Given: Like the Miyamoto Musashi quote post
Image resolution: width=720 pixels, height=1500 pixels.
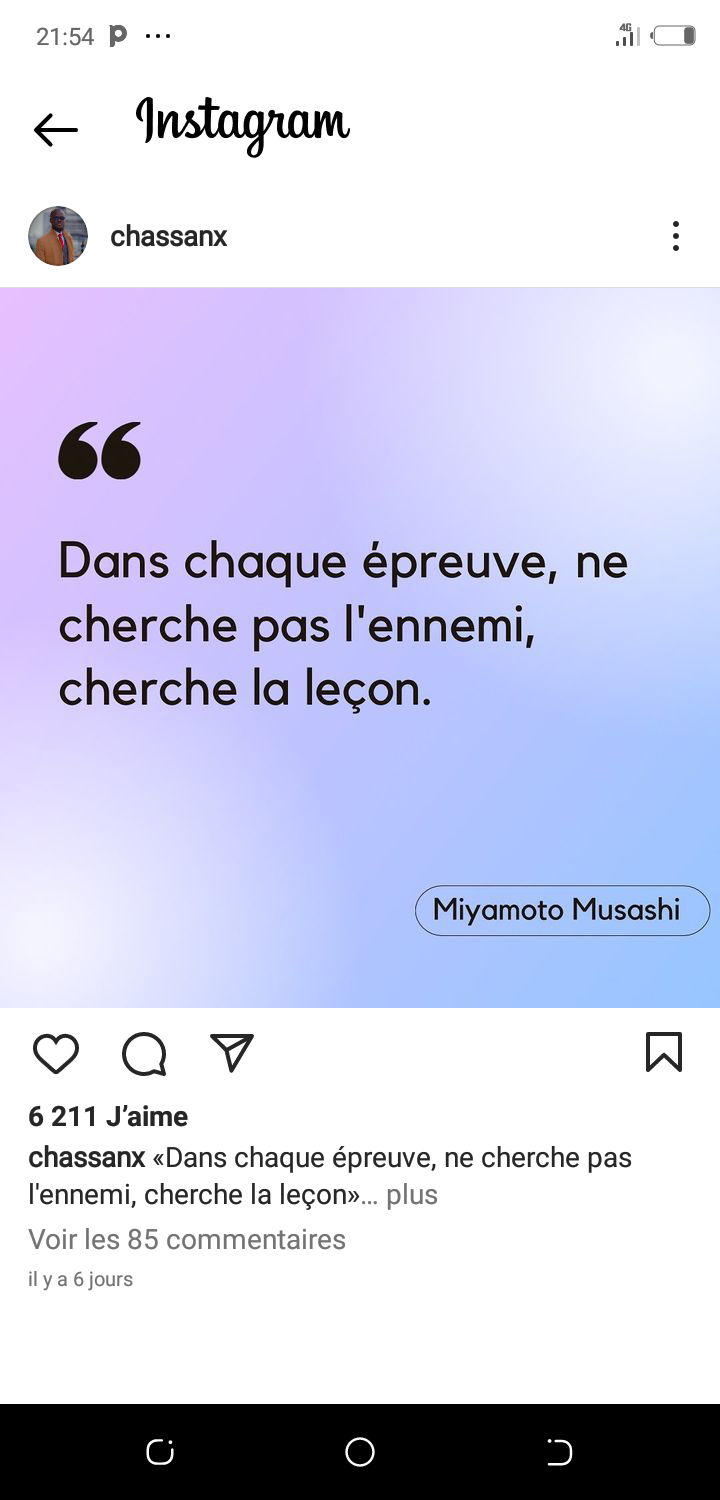Looking at the screenshot, I should coord(56,1053).
